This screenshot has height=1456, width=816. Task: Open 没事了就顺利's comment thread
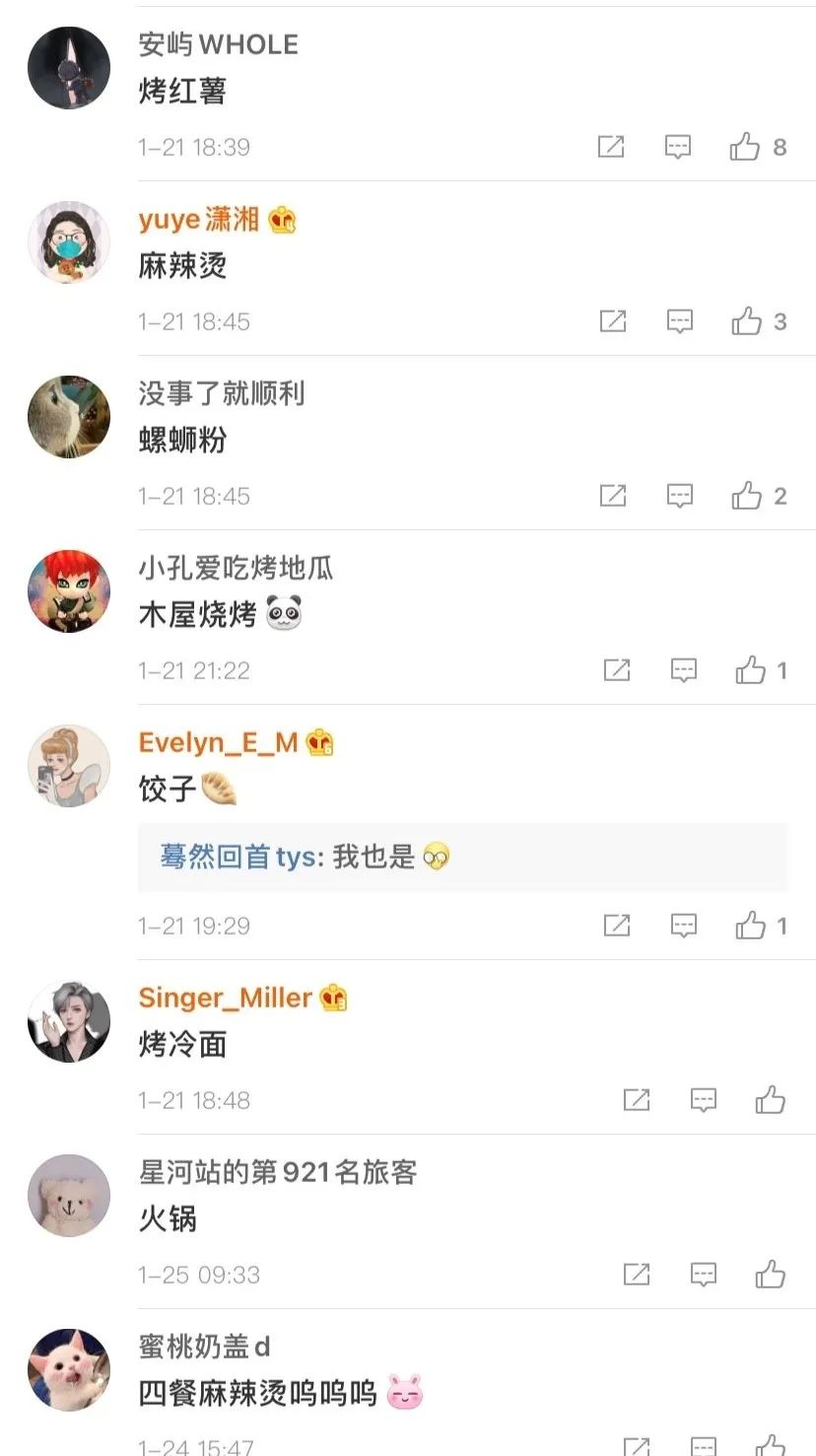click(x=221, y=393)
